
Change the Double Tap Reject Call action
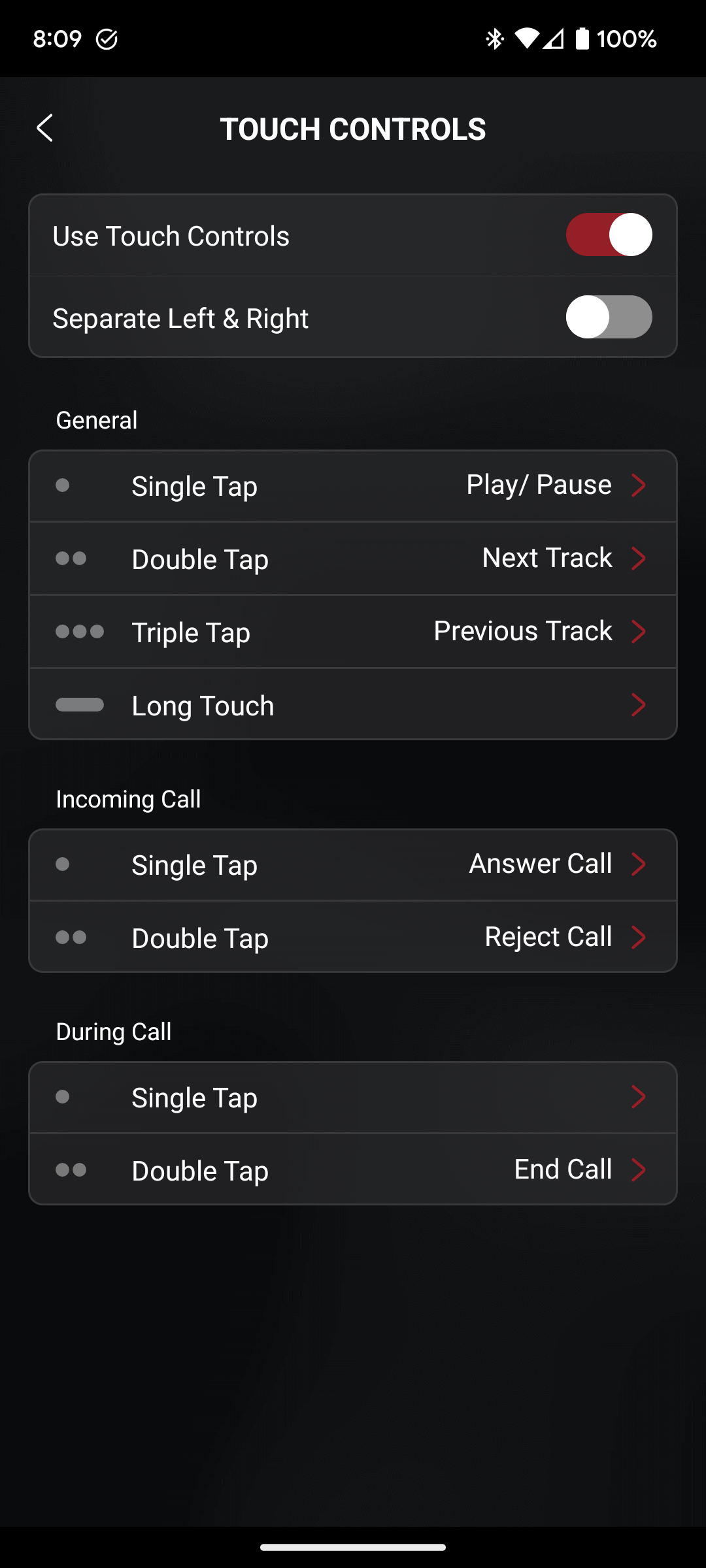pos(353,937)
